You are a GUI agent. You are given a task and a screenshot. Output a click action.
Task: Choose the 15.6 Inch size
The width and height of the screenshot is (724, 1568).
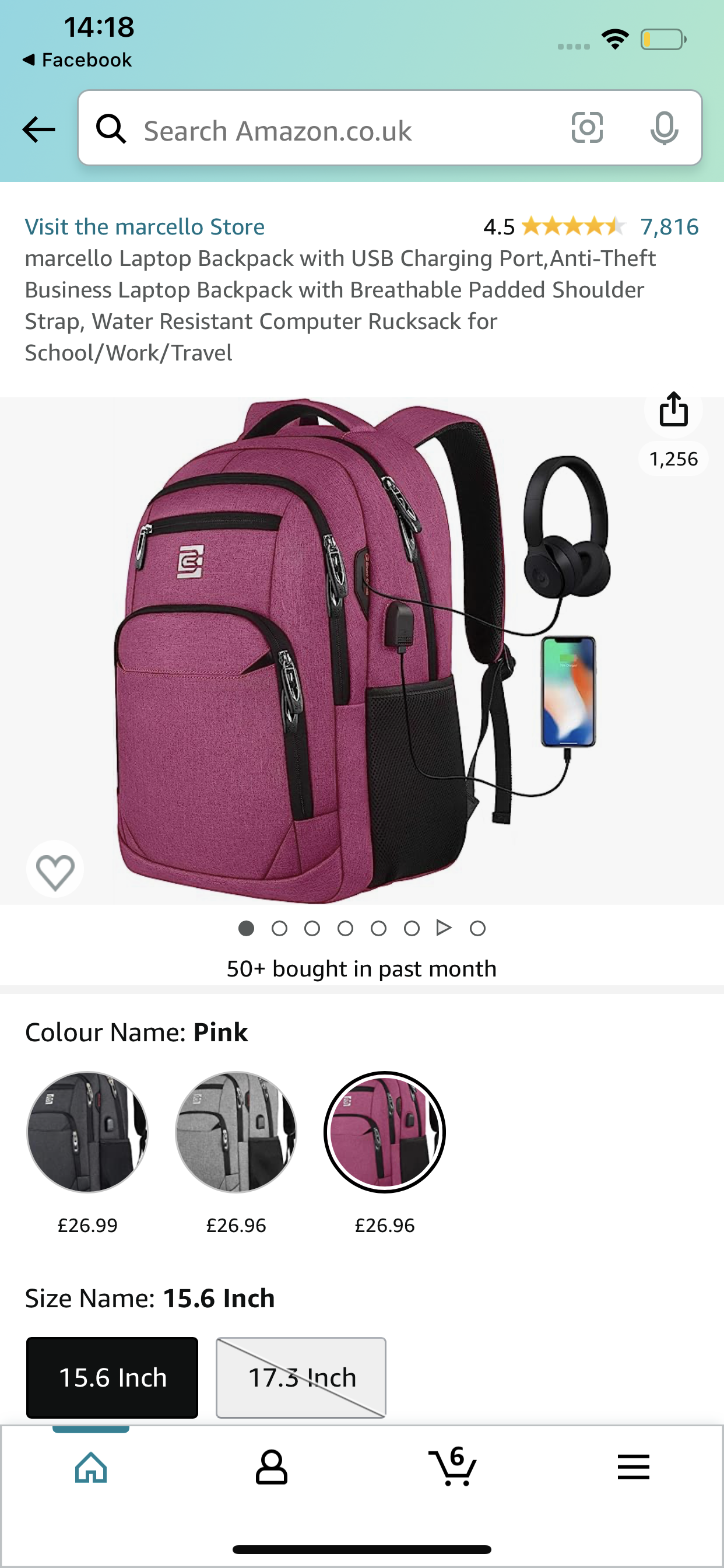click(112, 1377)
